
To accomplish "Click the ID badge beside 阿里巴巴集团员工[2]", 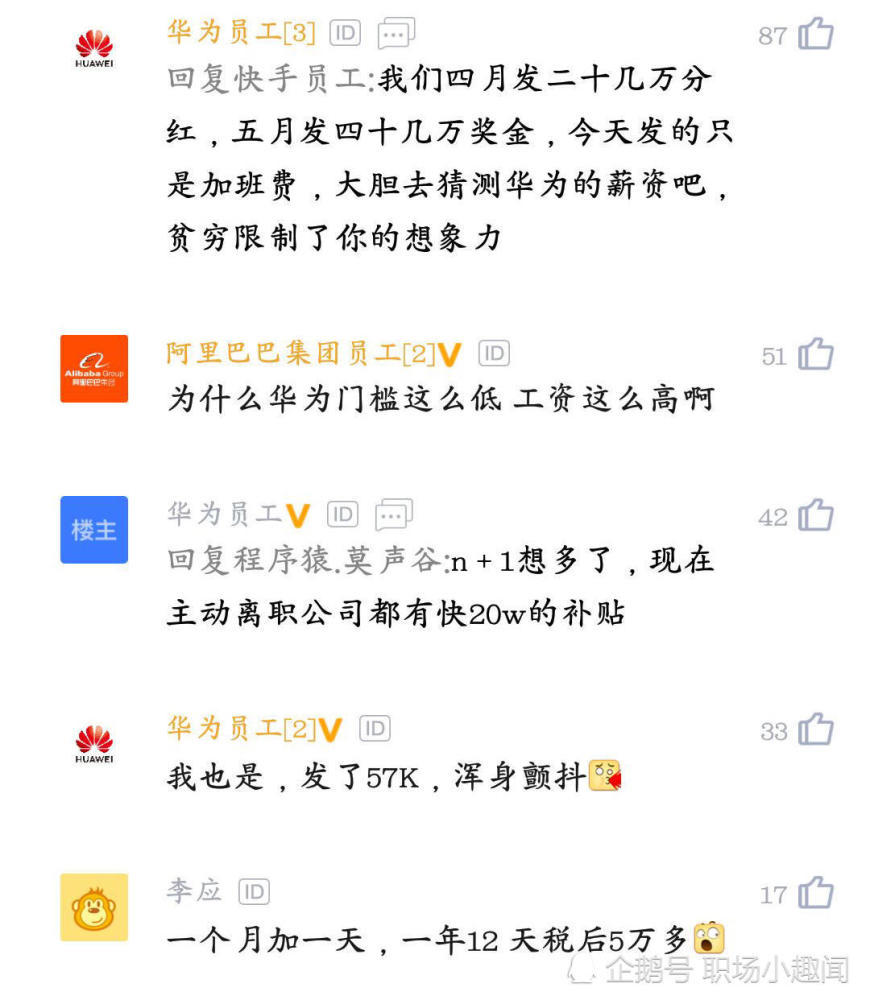I will (492, 353).
